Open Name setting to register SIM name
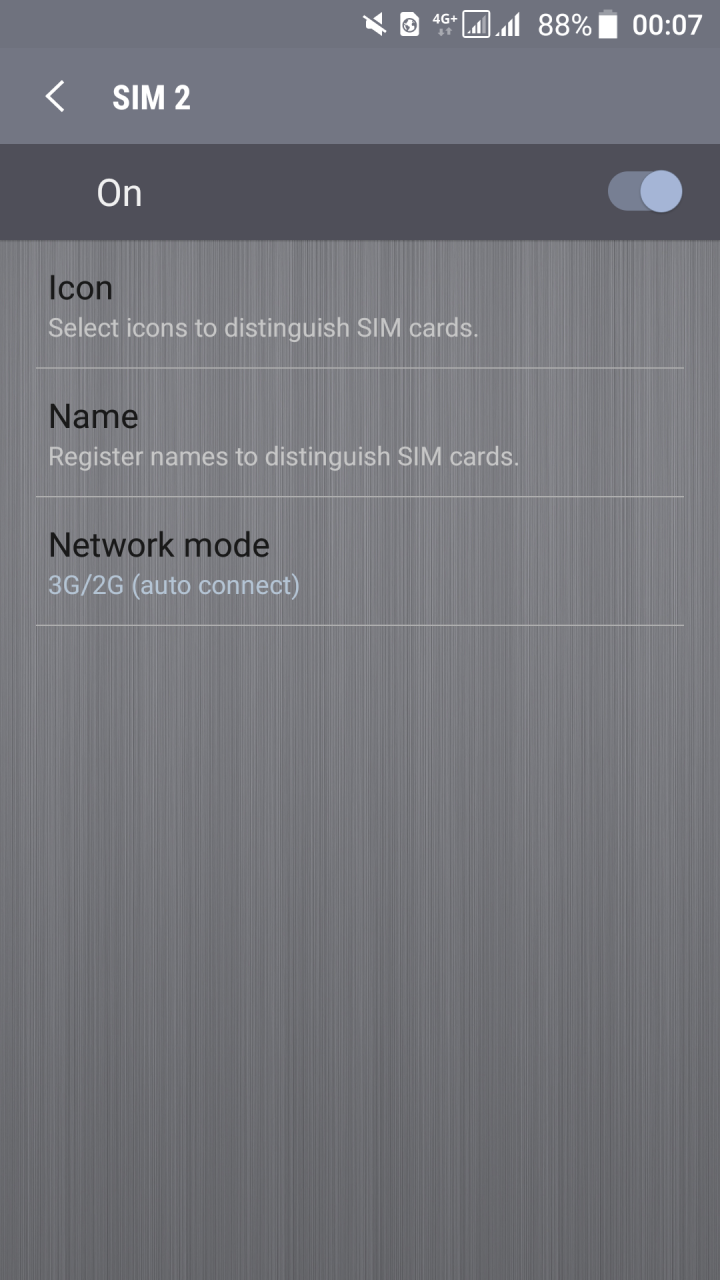The height and width of the screenshot is (1280, 720). pos(360,434)
